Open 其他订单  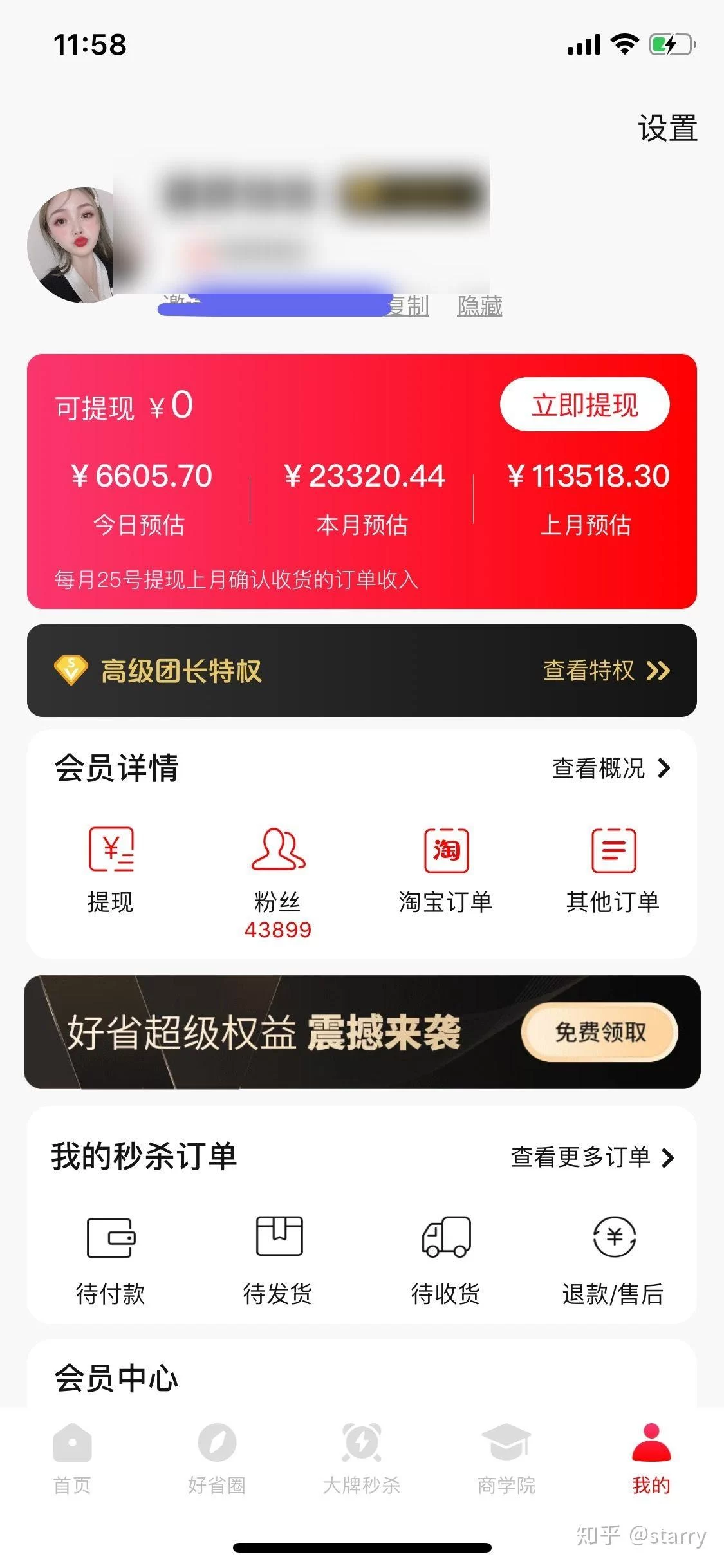click(613, 869)
